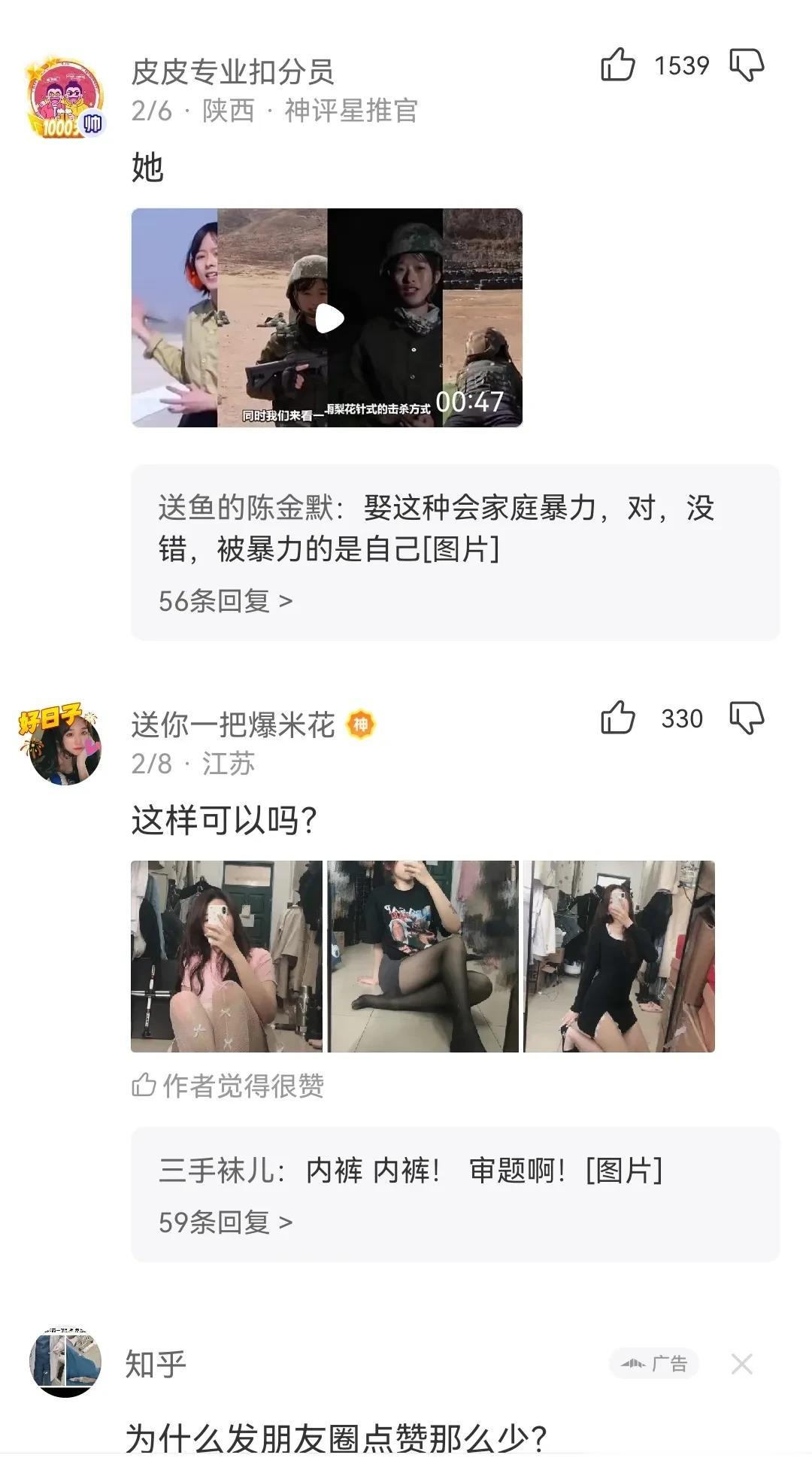Expand the 59条回复 replies
The height and width of the screenshot is (1467, 812).
[x=225, y=1222]
